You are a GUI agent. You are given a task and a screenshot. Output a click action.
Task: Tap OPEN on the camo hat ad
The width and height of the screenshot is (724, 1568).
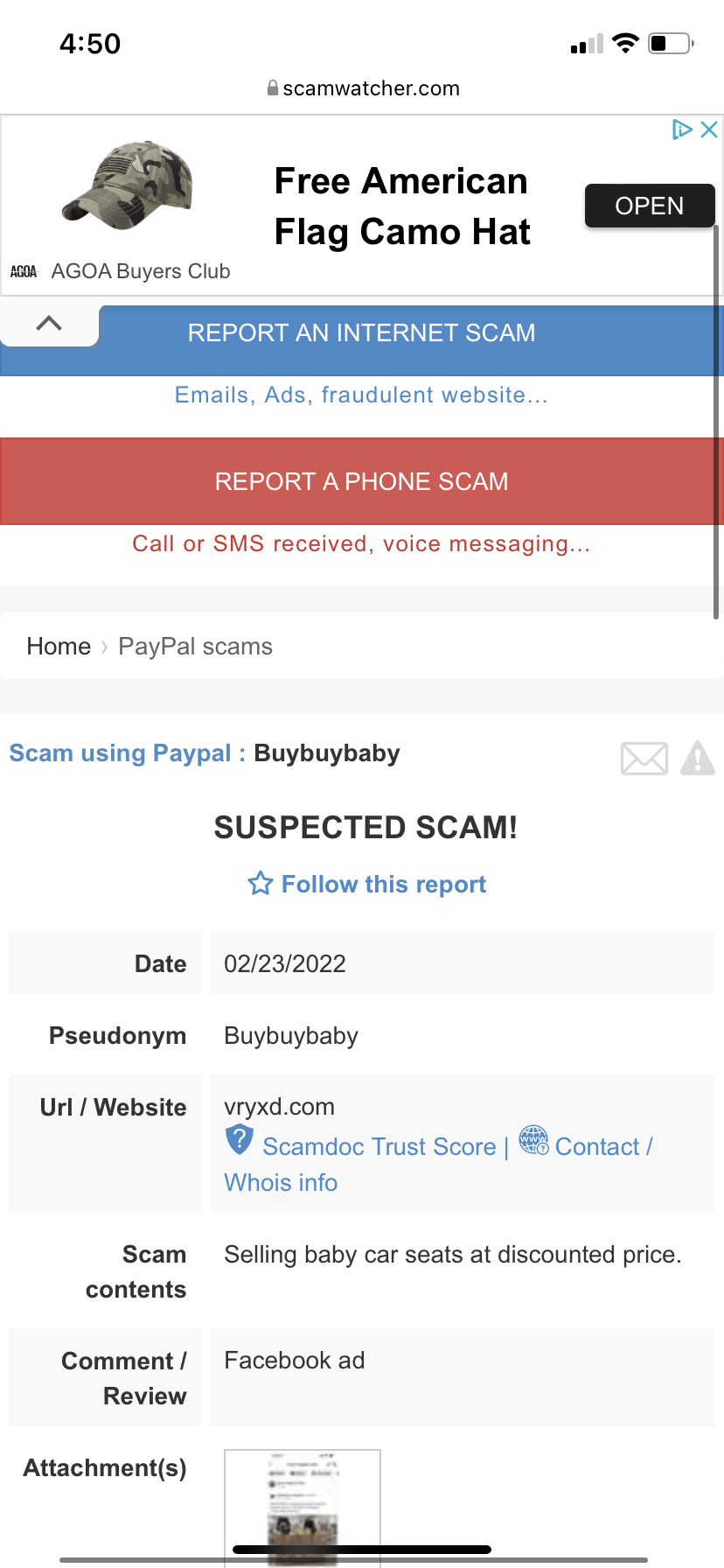tap(649, 206)
